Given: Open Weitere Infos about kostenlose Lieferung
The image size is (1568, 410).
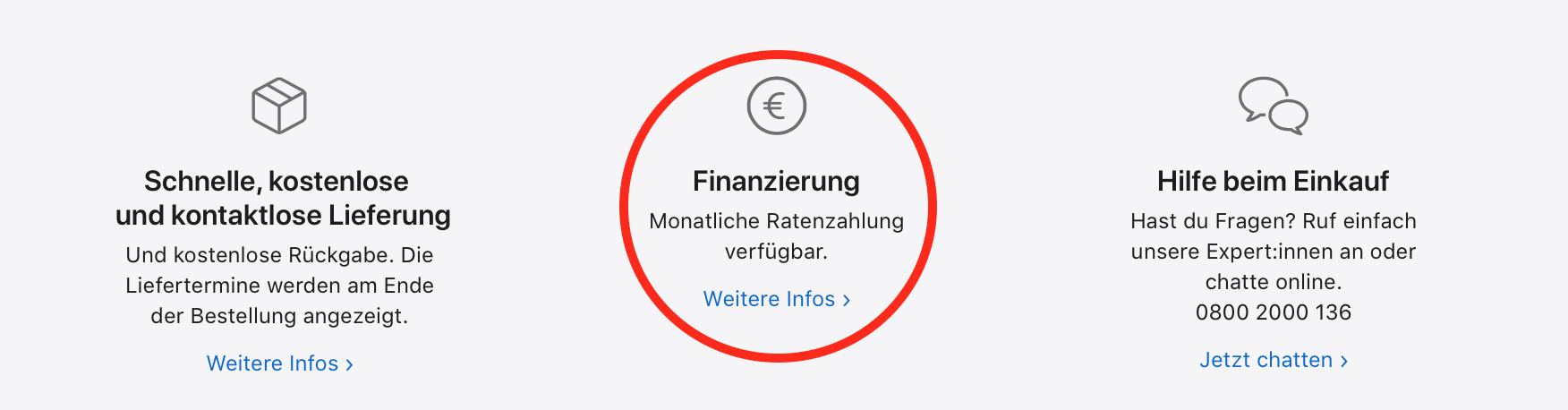Looking at the screenshot, I should (x=279, y=363).
